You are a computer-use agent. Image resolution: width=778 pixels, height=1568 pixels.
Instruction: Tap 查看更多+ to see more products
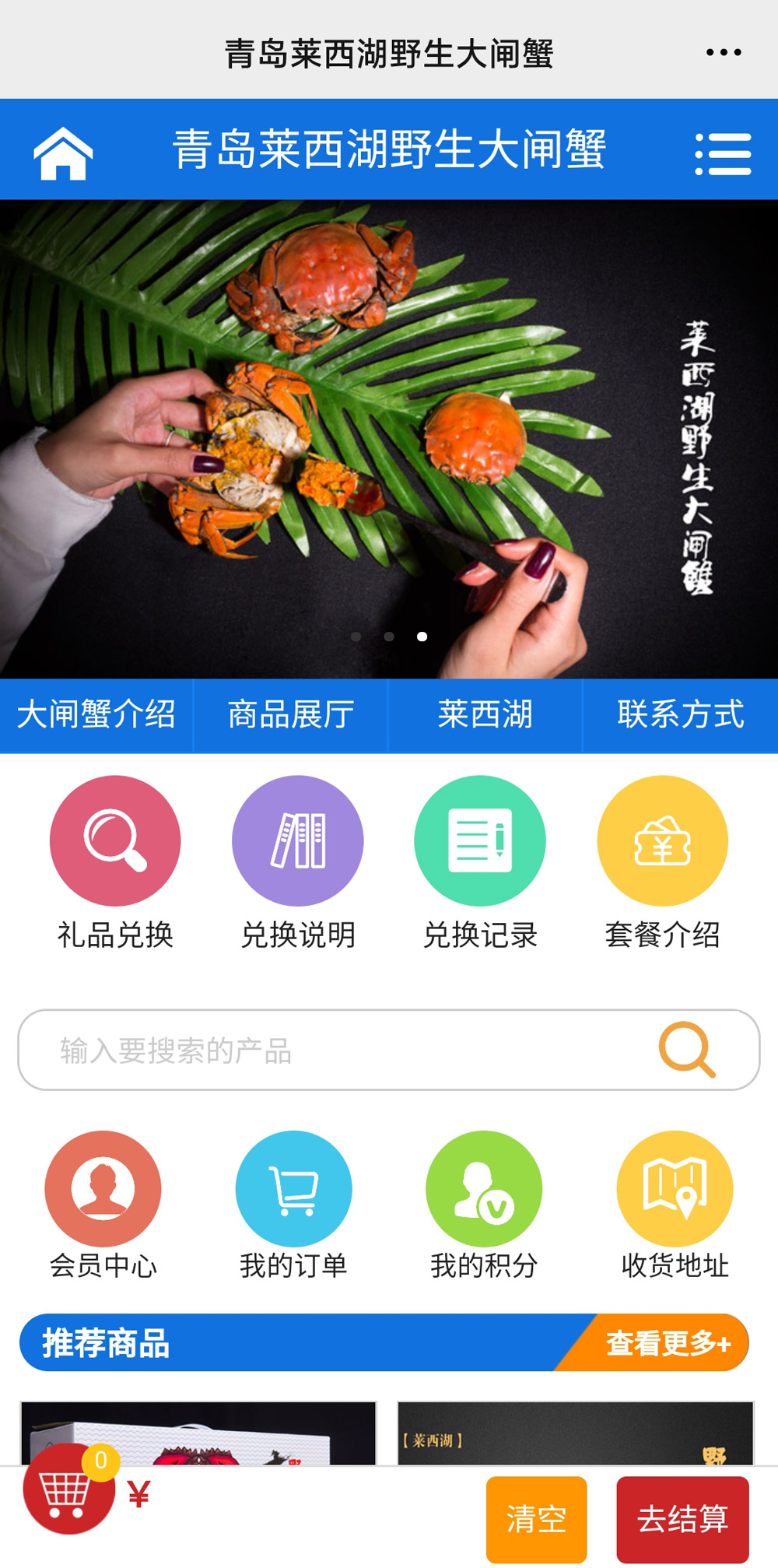pos(668,1343)
